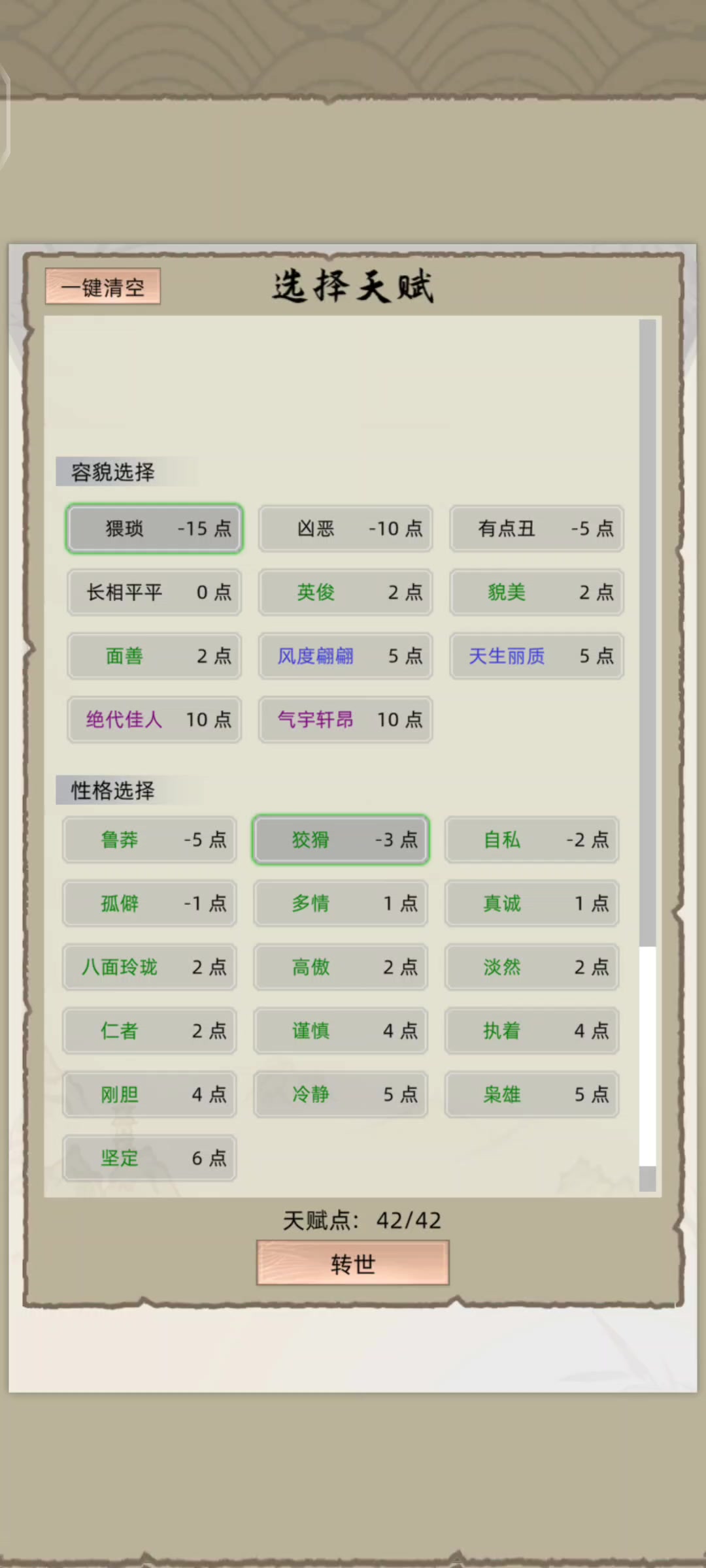Pick the 鲁莽 -5 点 personality
This screenshot has width=706, height=1568.
150,840
